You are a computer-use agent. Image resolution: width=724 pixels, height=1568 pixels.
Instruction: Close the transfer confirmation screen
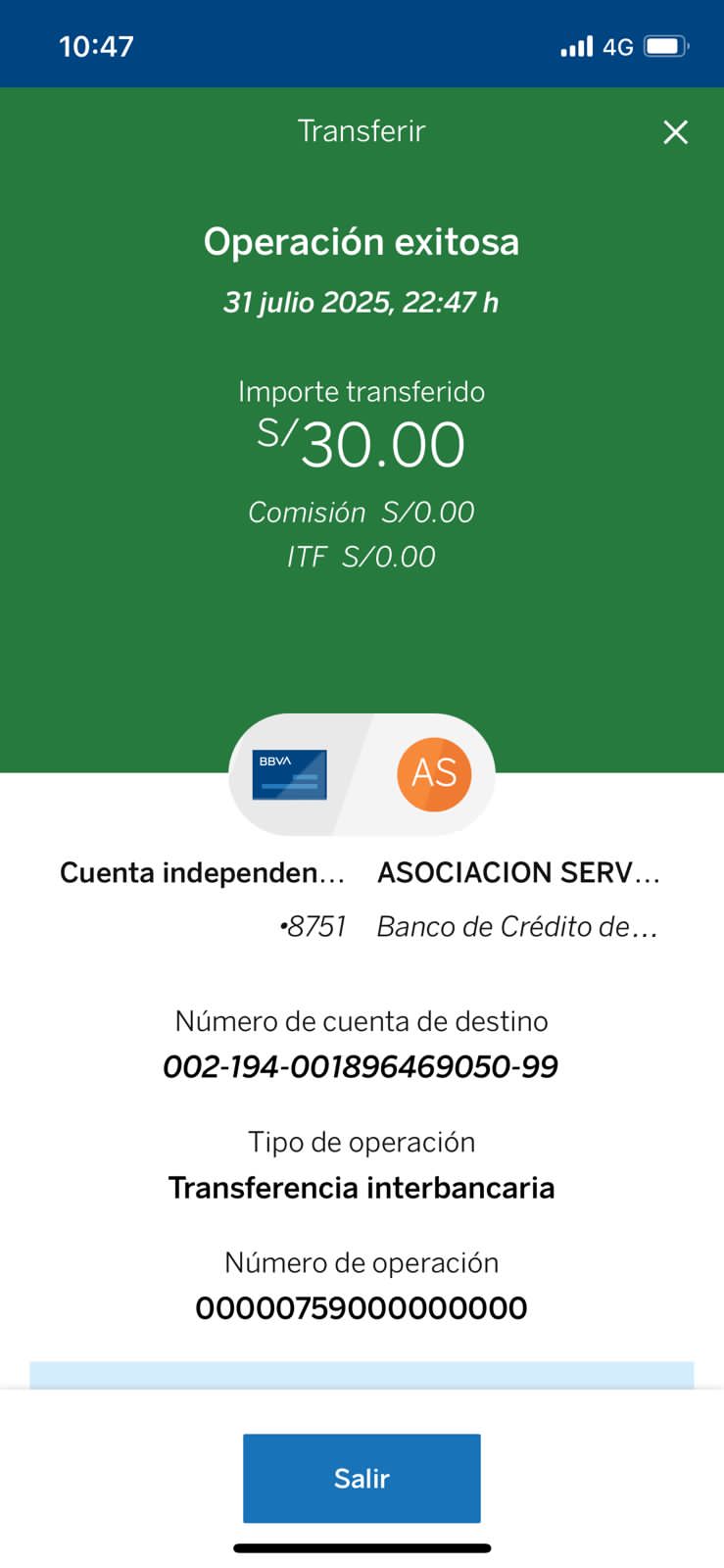(675, 132)
